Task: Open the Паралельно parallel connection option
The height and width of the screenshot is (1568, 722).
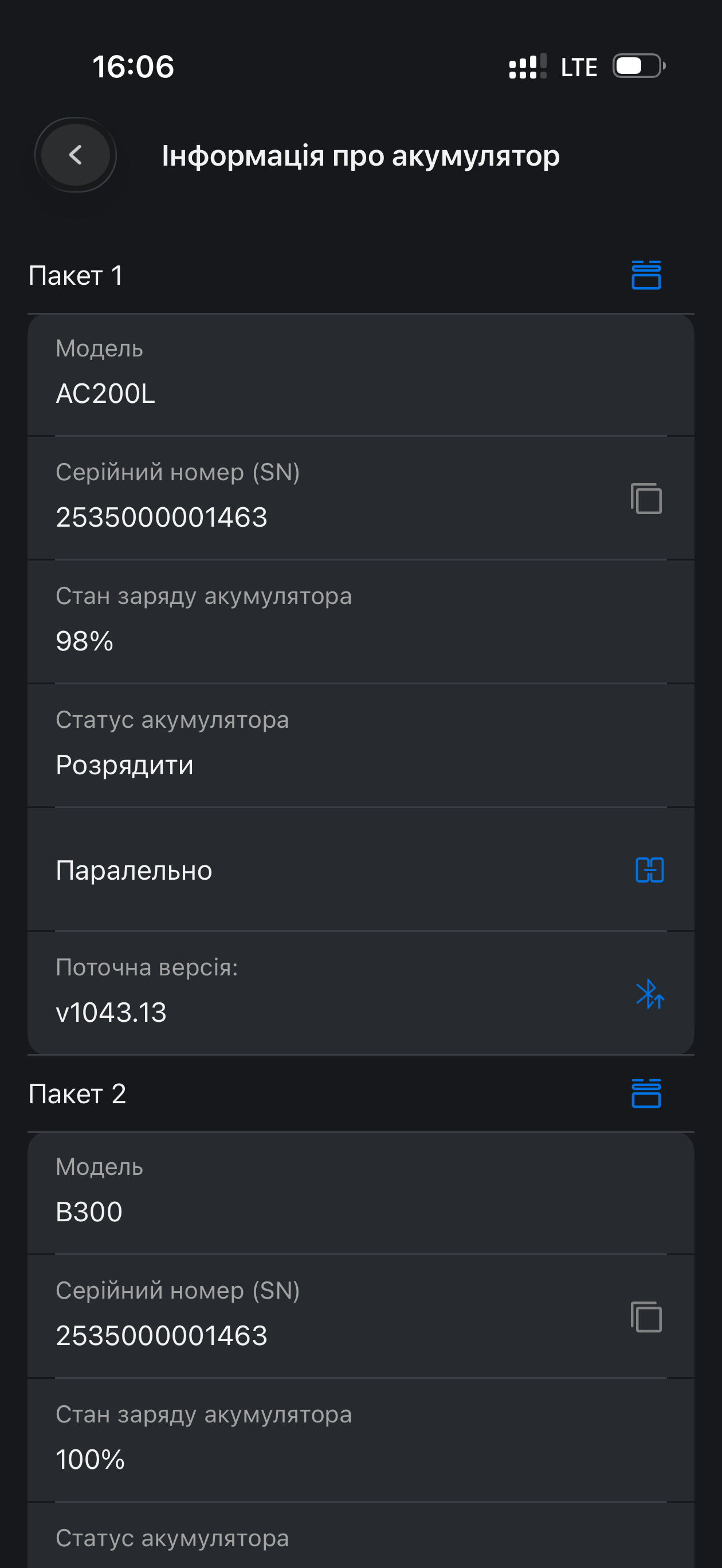Action: coord(649,870)
